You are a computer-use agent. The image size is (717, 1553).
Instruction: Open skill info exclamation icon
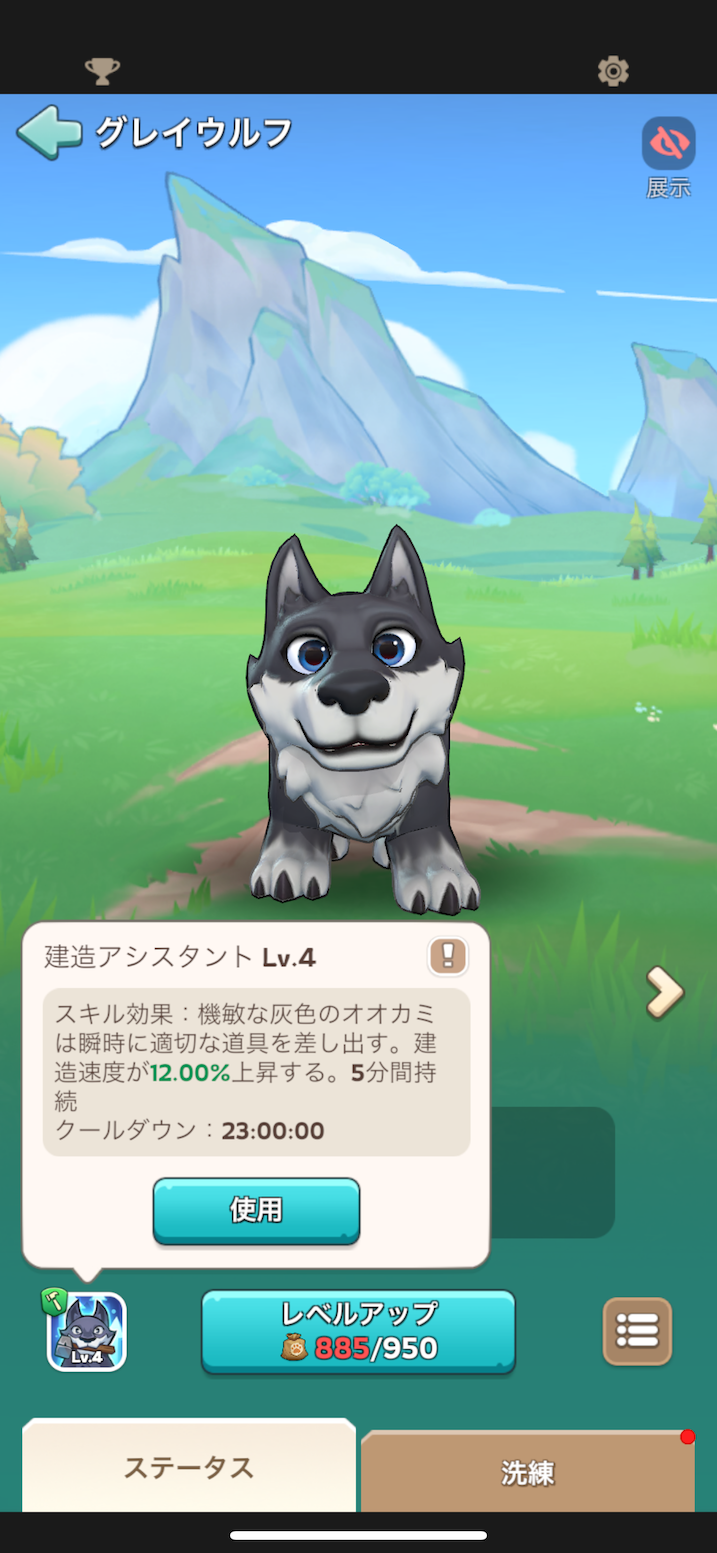[447, 956]
